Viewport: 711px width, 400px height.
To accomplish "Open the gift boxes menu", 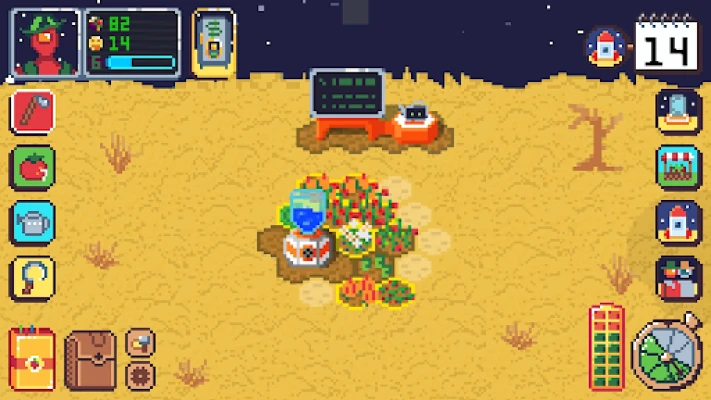I will pos(677,279).
